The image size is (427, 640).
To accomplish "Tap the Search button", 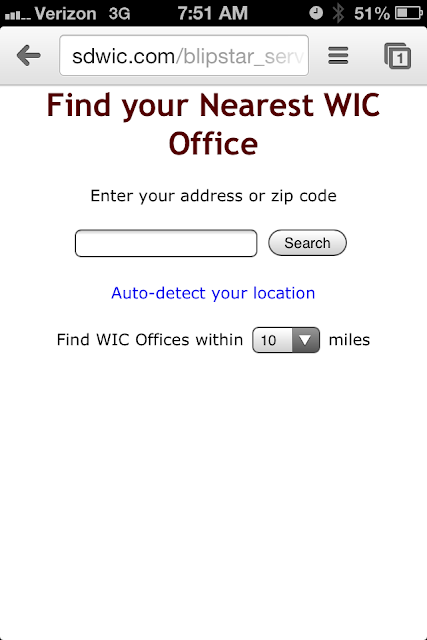I will (307, 243).
